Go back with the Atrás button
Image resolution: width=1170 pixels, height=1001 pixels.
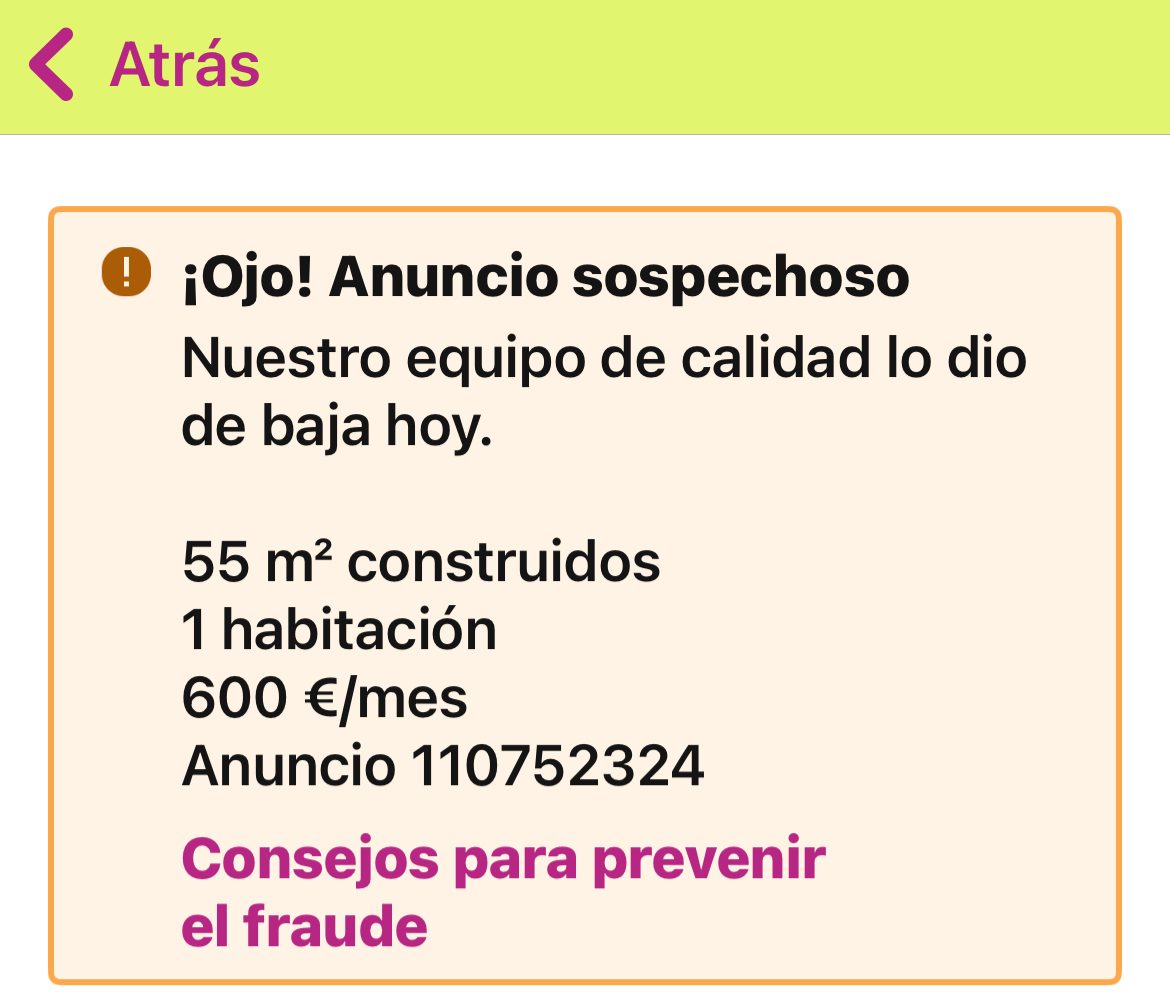145,65
